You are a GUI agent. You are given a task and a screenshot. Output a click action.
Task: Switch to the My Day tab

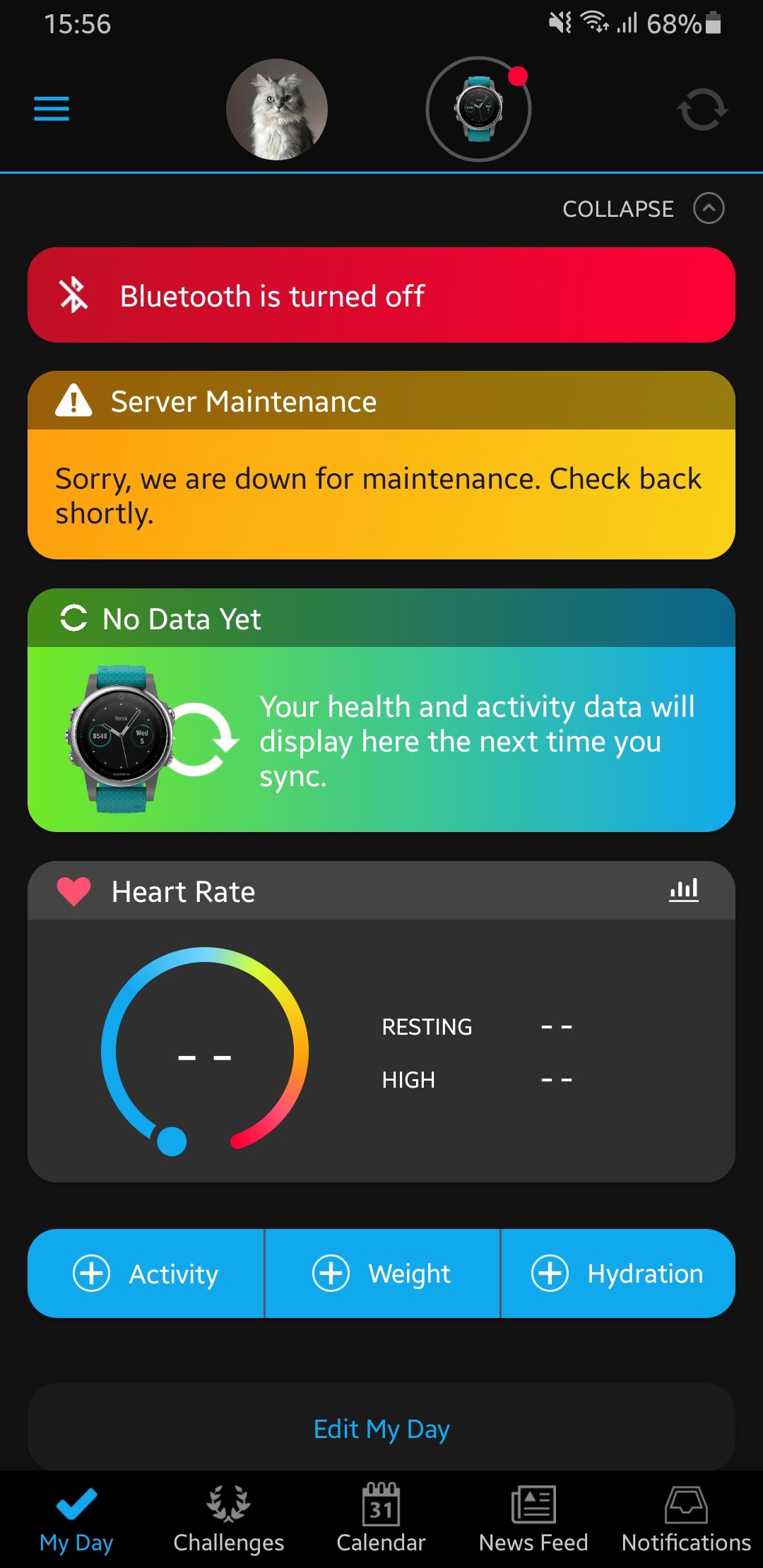pos(76,1519)
